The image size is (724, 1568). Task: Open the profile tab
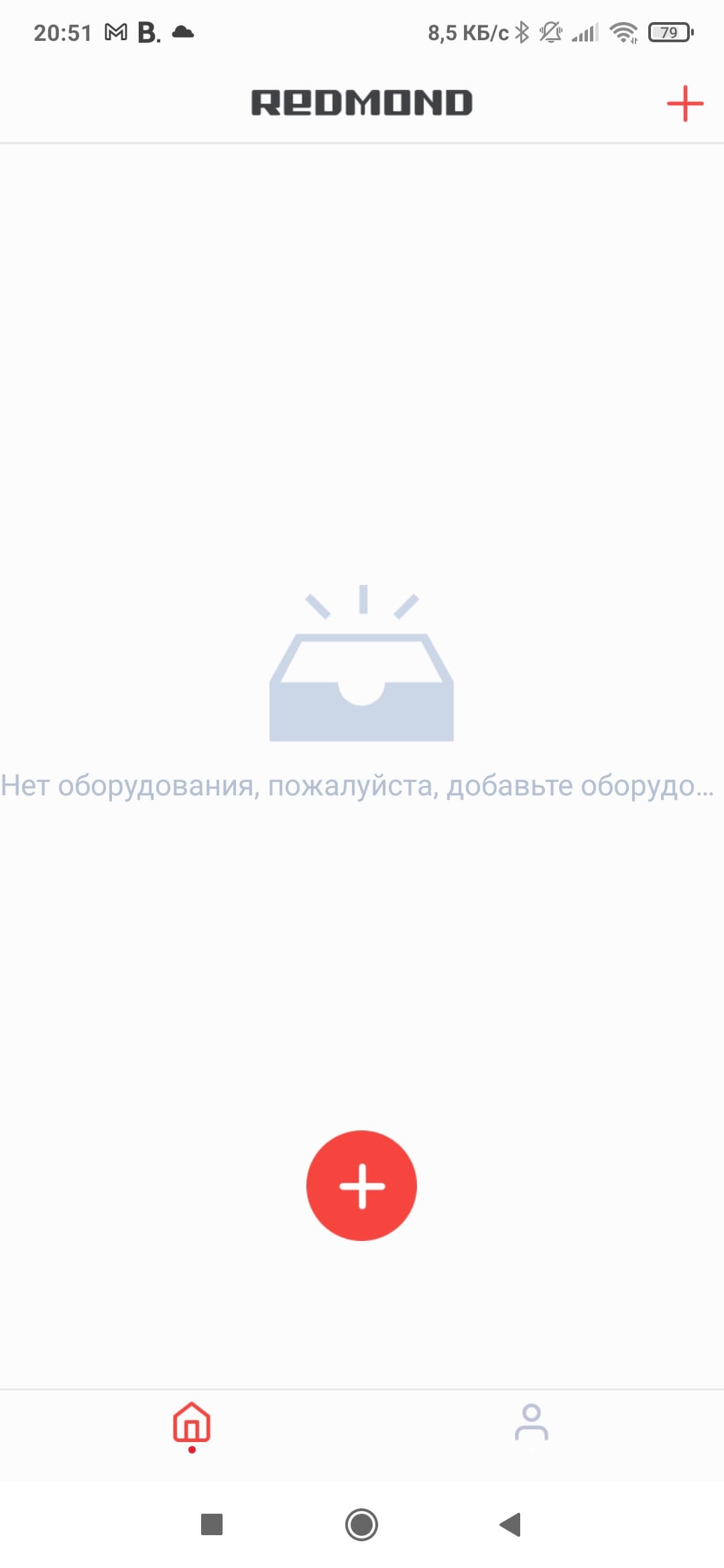pos(531,1422)
